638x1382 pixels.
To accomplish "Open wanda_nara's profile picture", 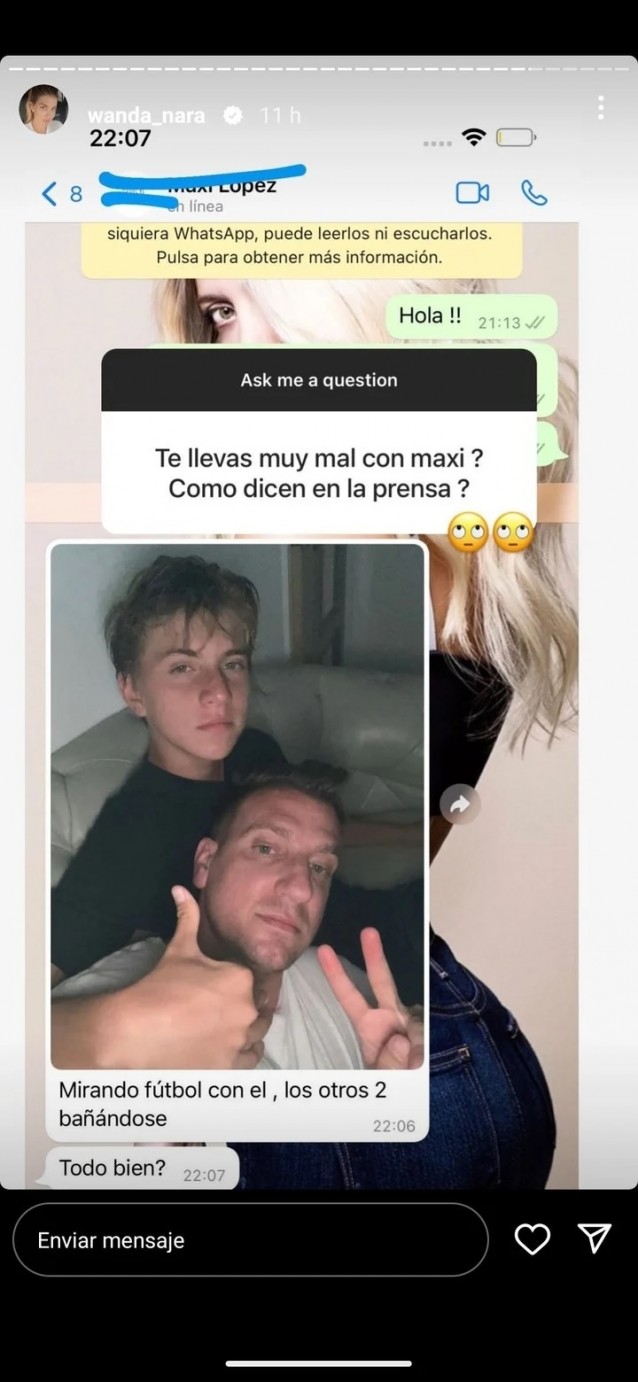I will point(43,109).
